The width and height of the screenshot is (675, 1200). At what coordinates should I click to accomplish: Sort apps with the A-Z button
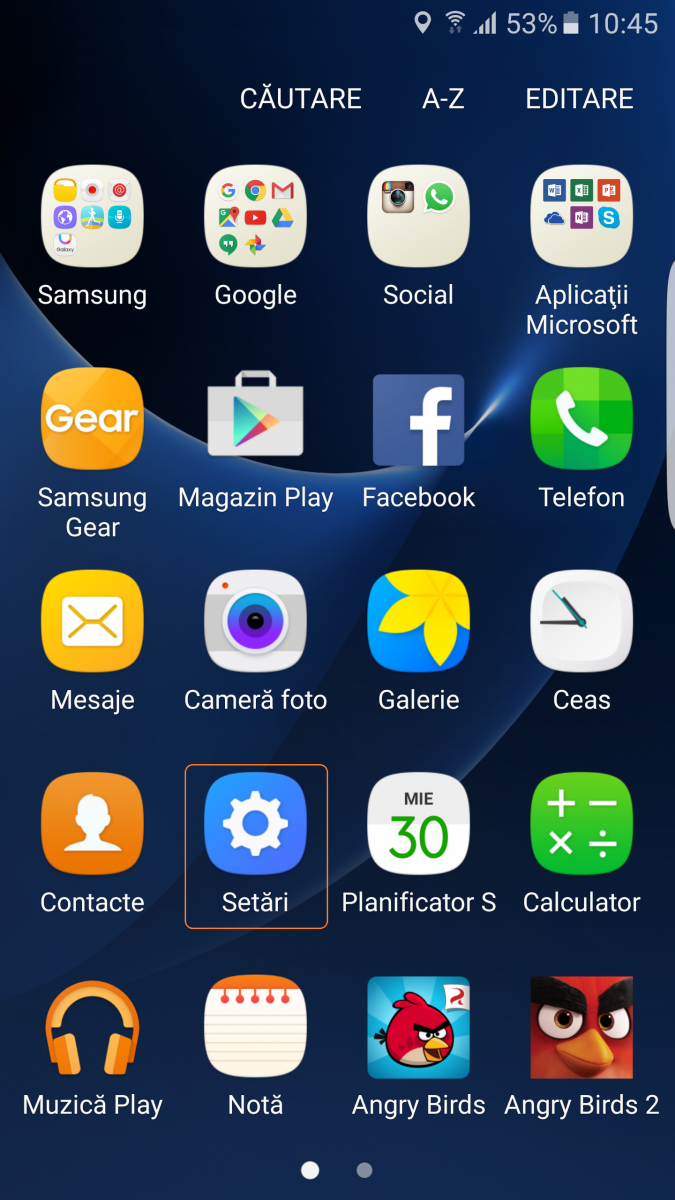point(443,99)
